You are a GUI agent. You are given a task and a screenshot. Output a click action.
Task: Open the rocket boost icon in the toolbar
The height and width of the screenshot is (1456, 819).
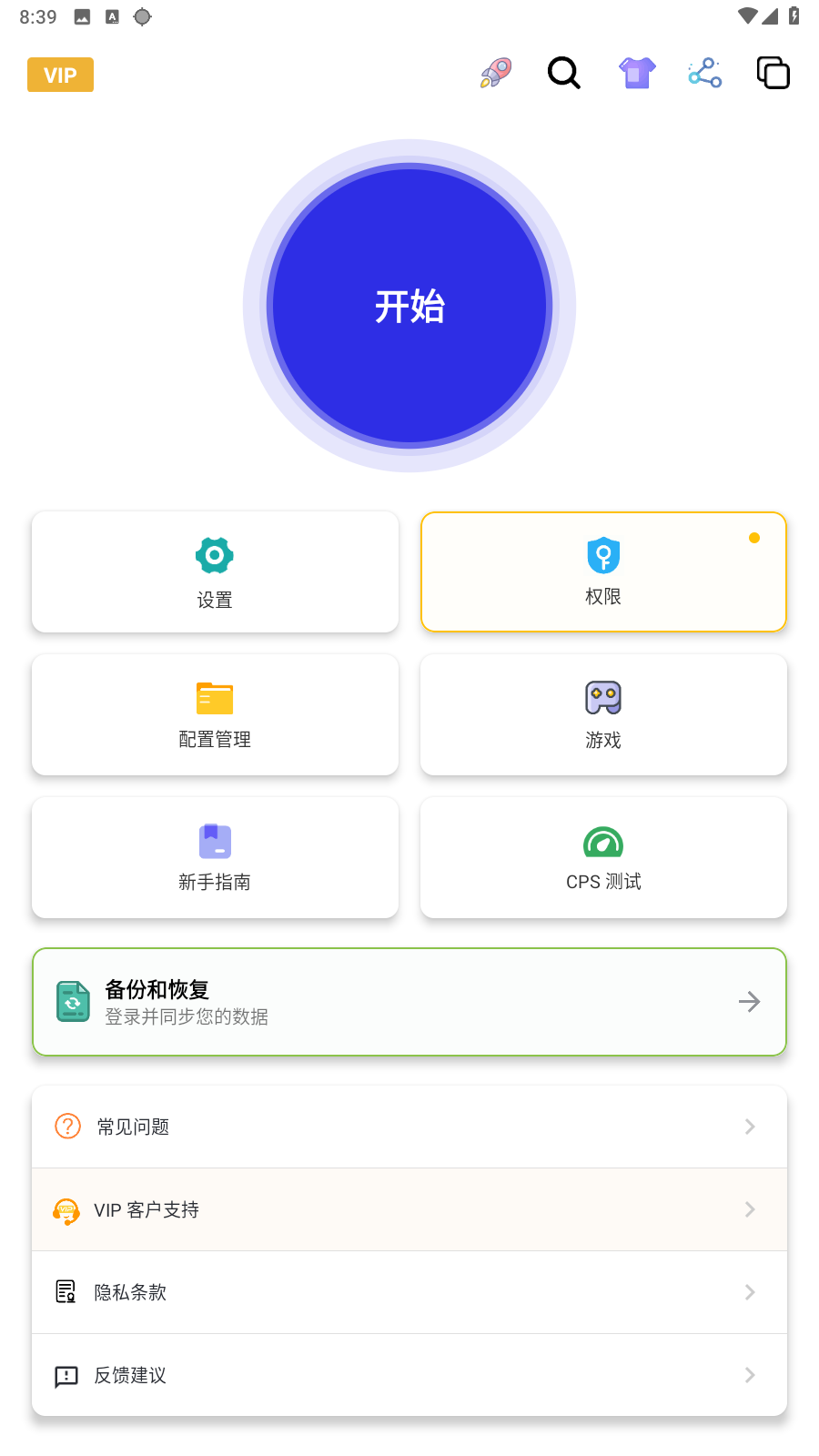494,73
